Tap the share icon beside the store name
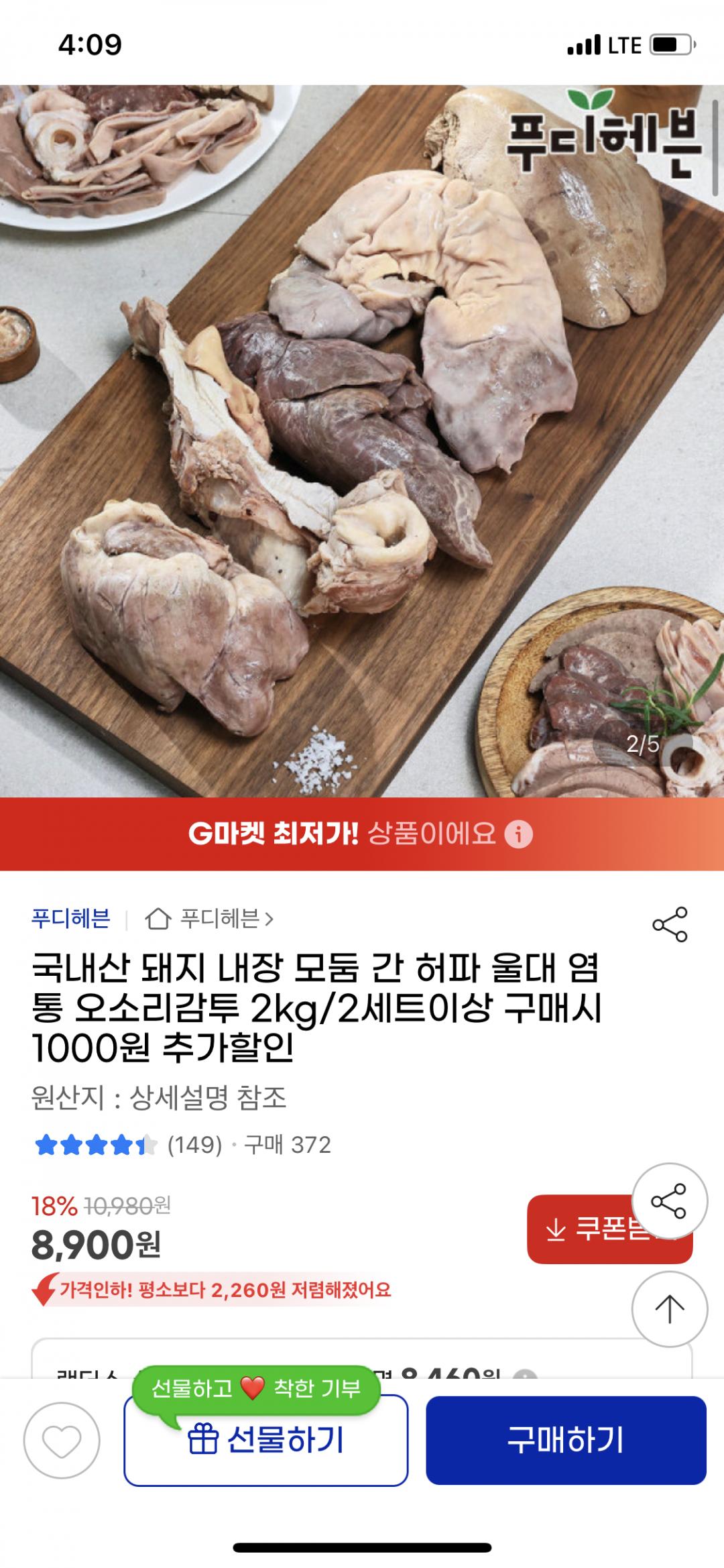724x1568 pixels. [x=670, y=924]
